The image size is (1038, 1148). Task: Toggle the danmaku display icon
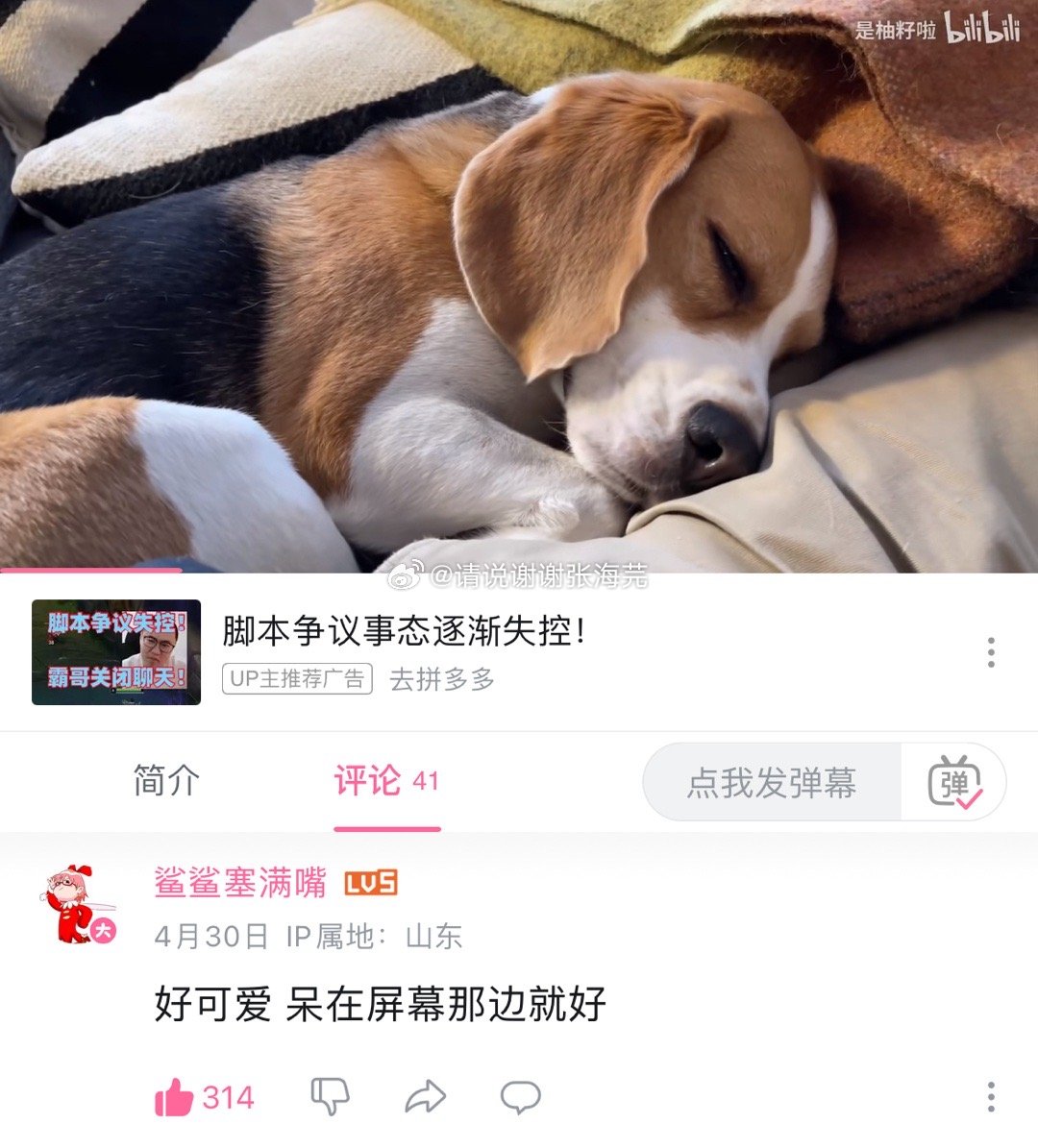tap(953, 783)
